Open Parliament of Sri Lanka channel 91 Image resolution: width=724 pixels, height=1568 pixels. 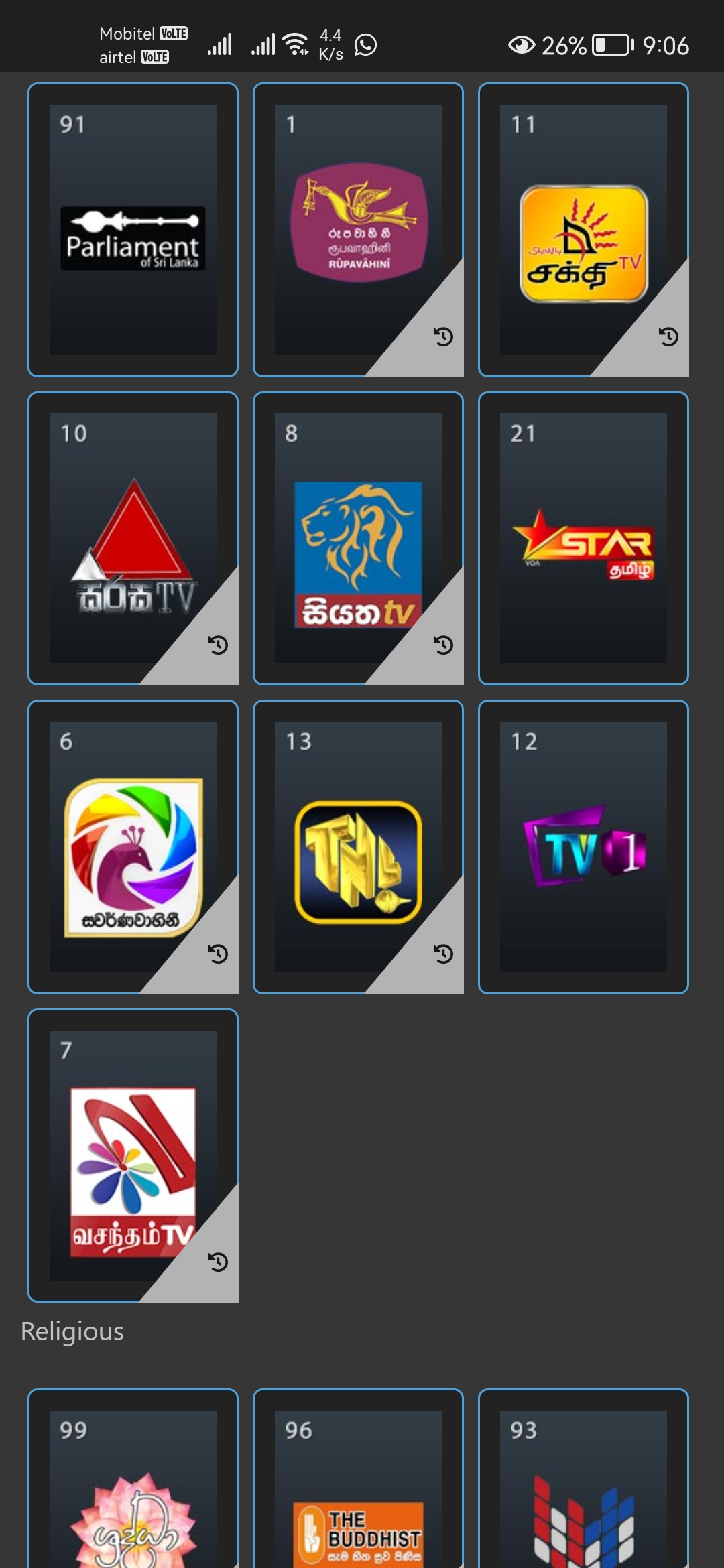(133, 230)
